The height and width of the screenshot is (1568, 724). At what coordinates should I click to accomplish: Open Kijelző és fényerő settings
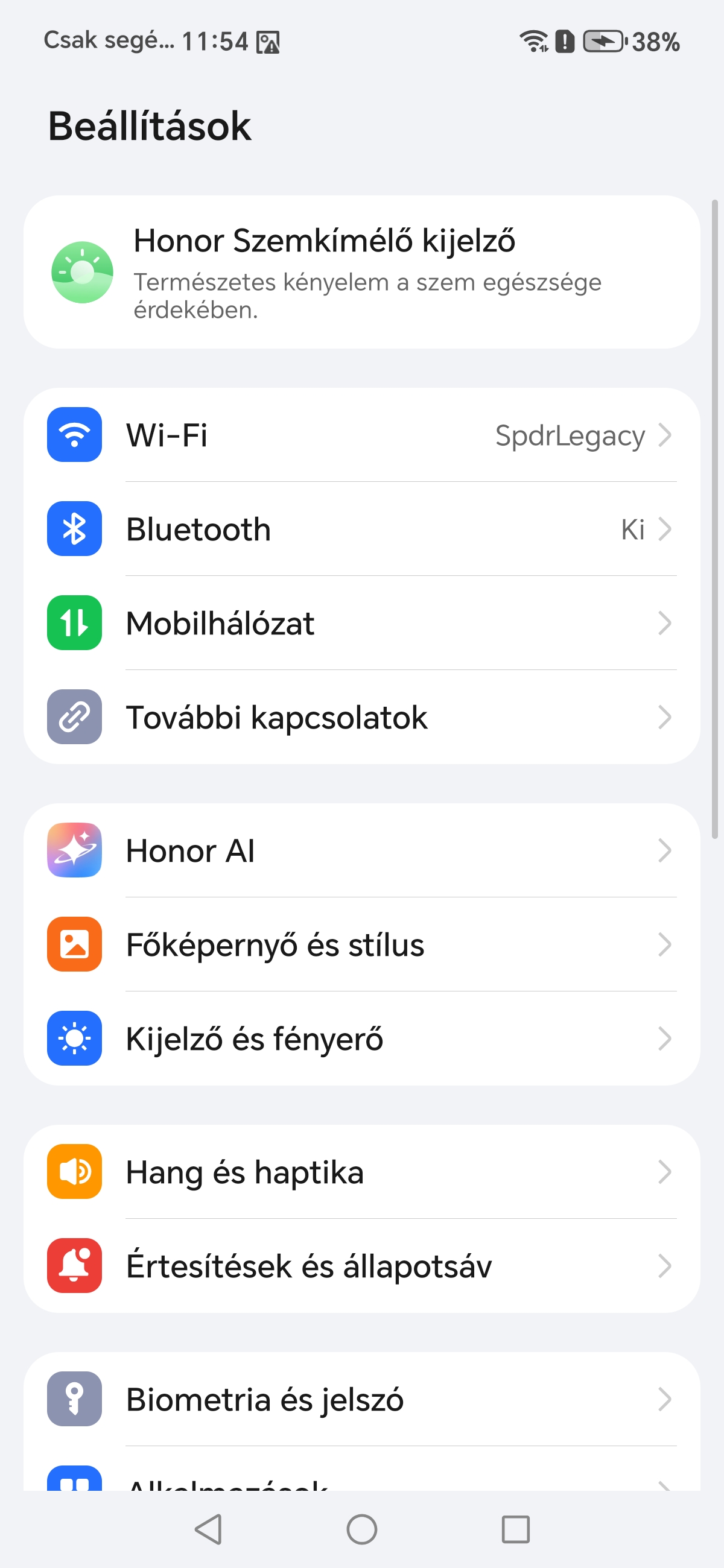[361, 1038]
